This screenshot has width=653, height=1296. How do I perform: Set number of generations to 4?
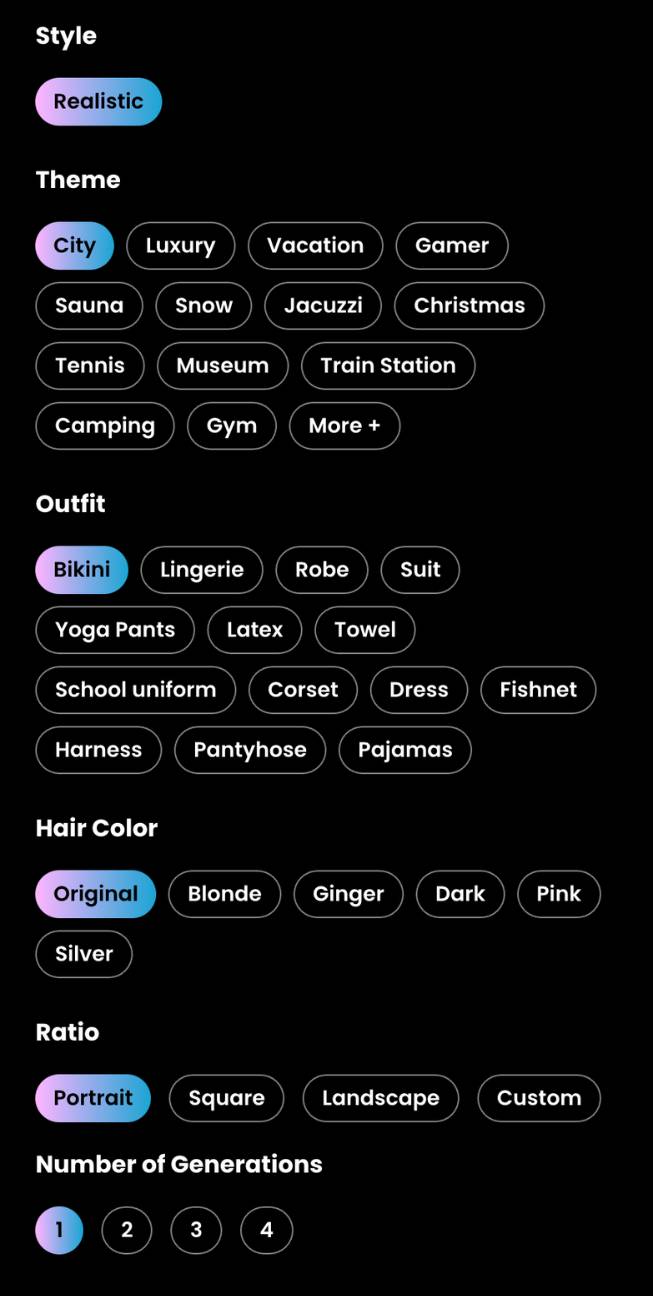coord(266,1230)
